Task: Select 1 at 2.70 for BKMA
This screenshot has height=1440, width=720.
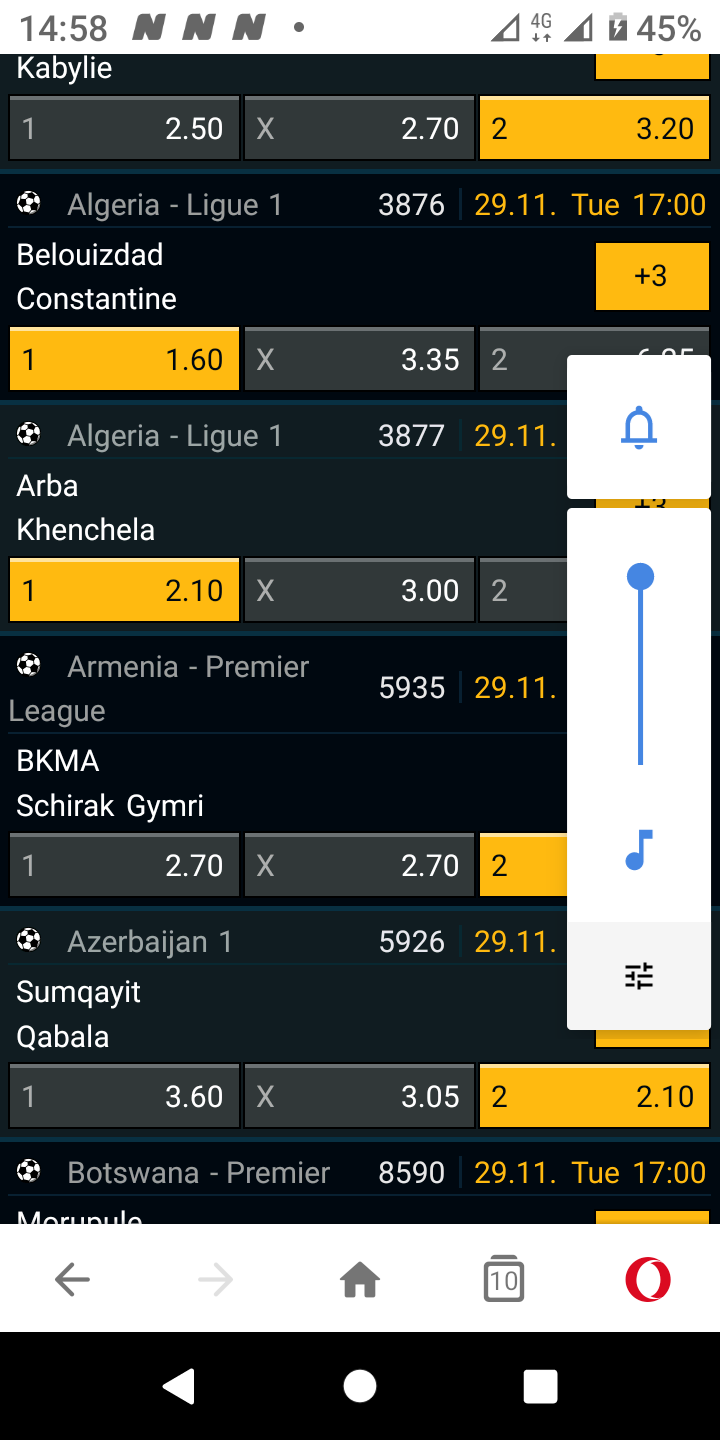Action: 125,865
